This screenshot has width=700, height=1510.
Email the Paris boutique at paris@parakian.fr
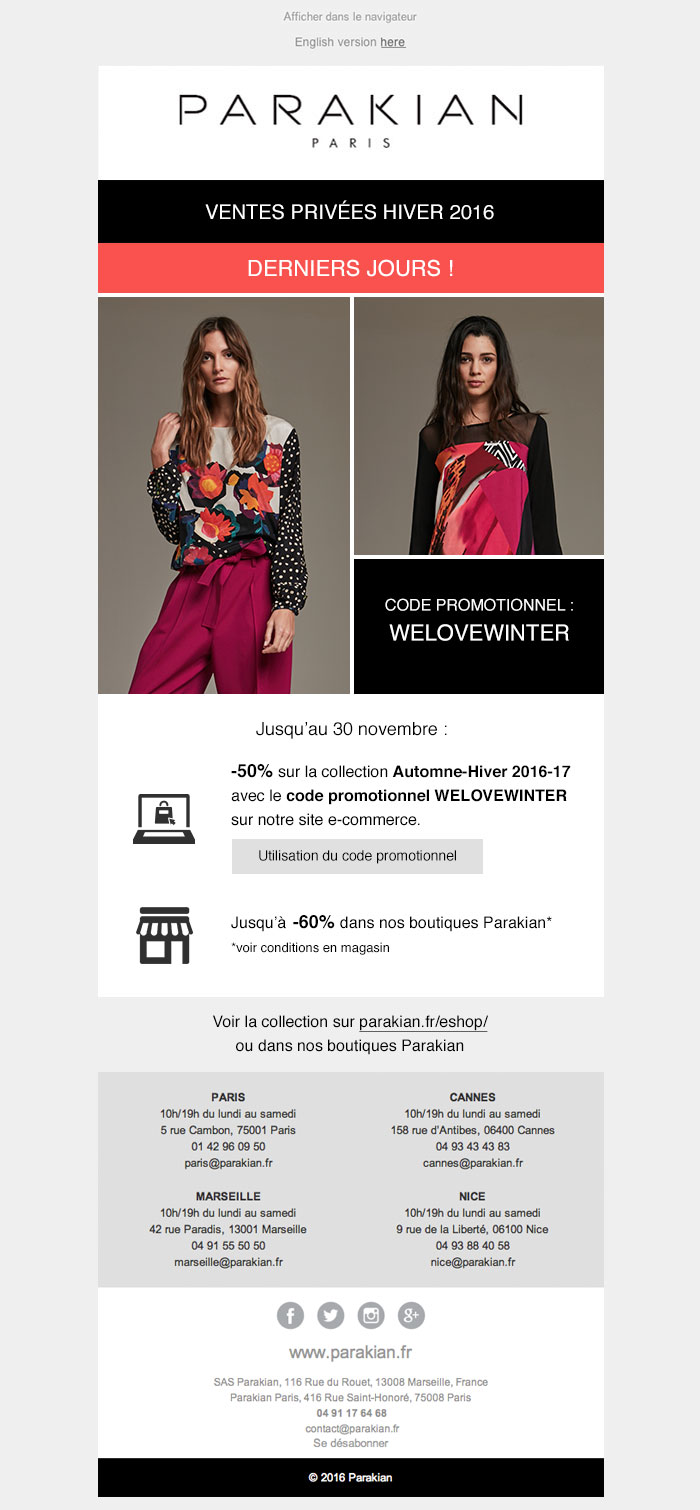click(228, 1163)
